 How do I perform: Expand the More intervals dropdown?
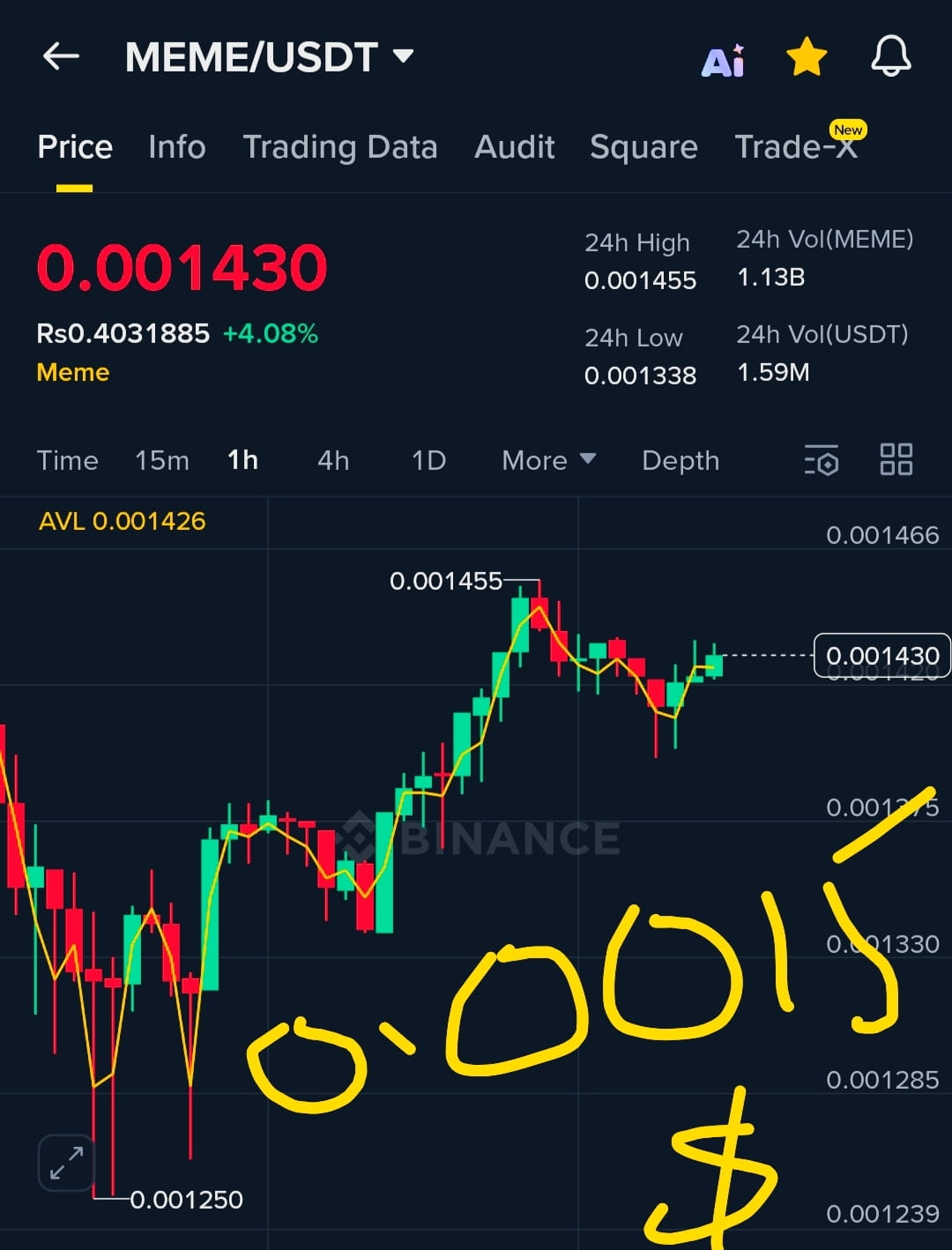coord(548,460)
